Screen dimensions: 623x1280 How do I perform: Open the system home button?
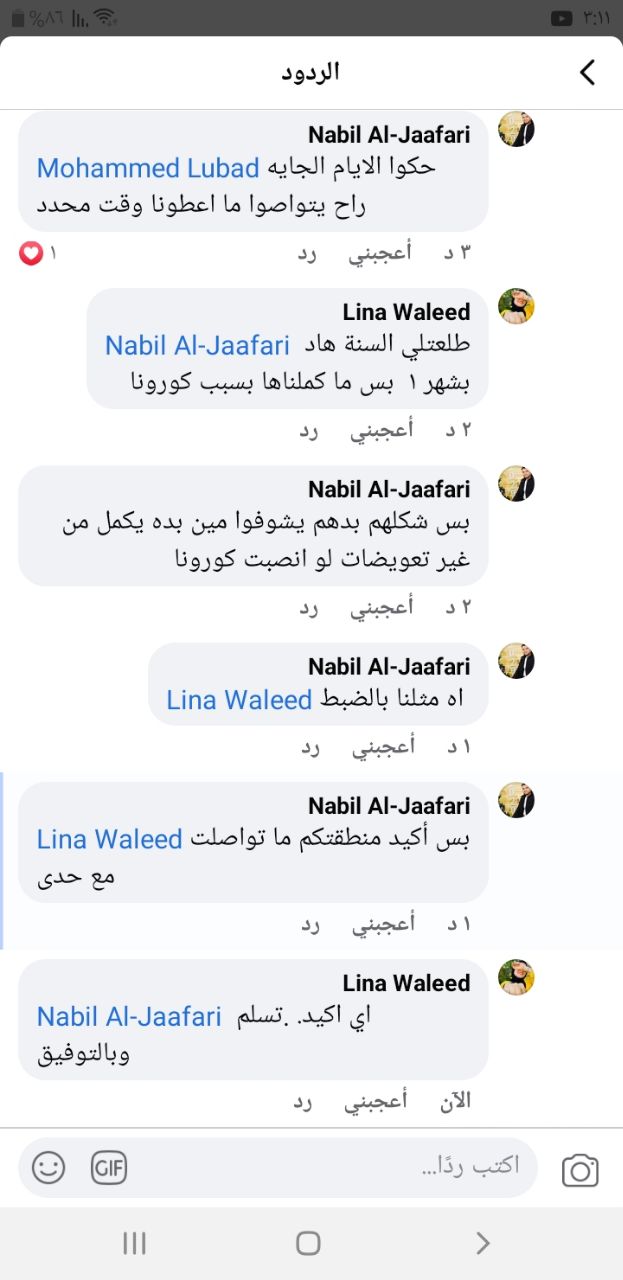[x=308, y=1243]
